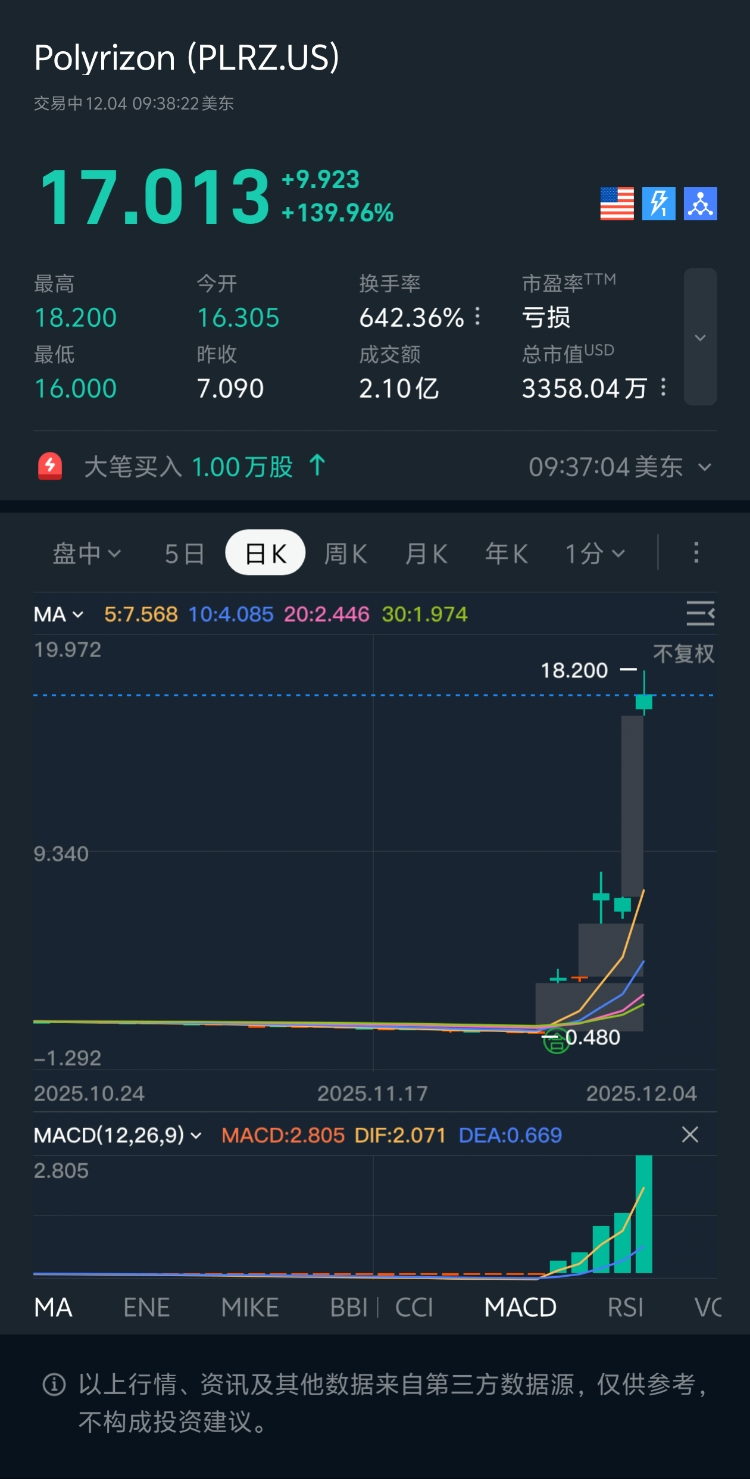The width and height of the screenshot is (750, 1479).
Task: Switch to the 周K weekly chart
Action: click(345, 553)
